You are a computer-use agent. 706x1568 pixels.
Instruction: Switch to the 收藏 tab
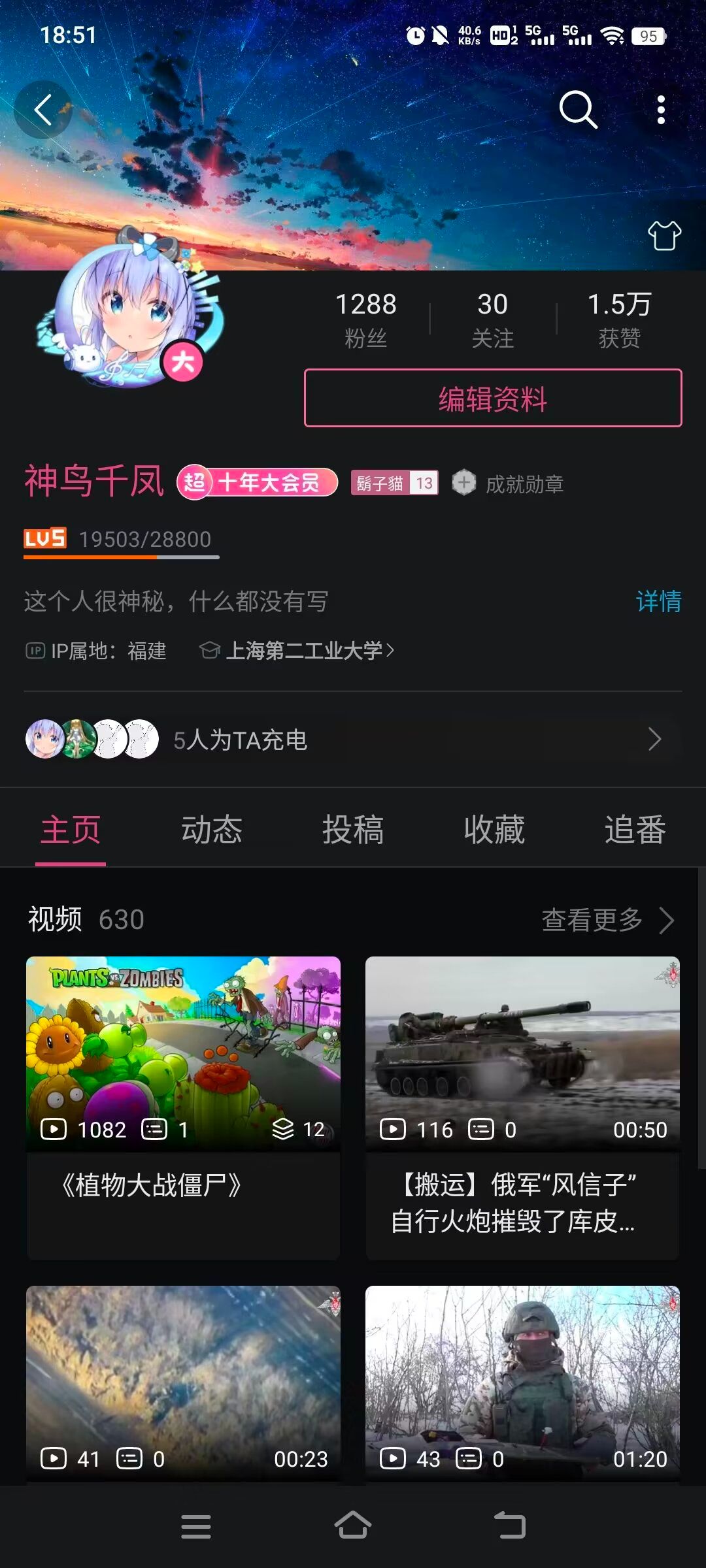click(494, 830)
